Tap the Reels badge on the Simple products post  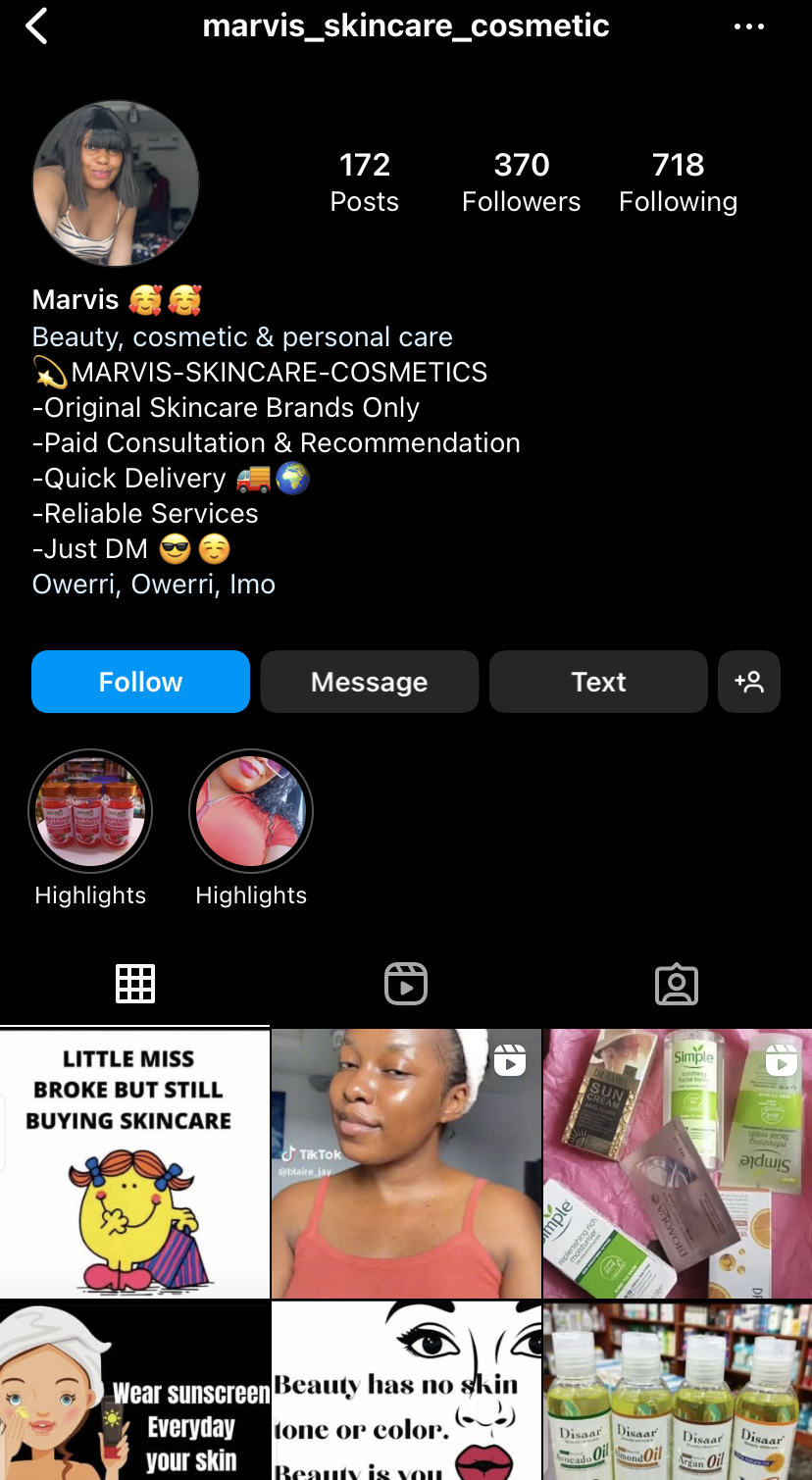coord(781,1060)
